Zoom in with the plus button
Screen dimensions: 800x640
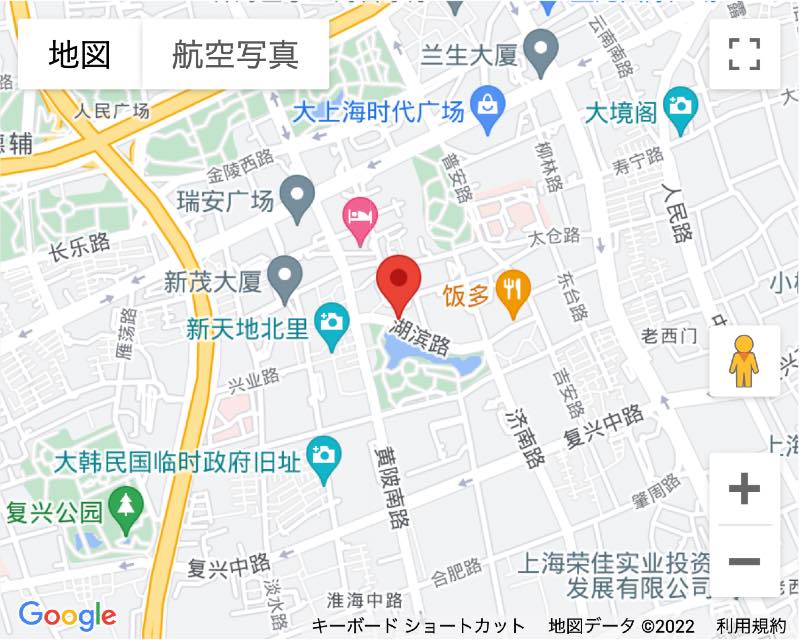(x=744, y=490)
